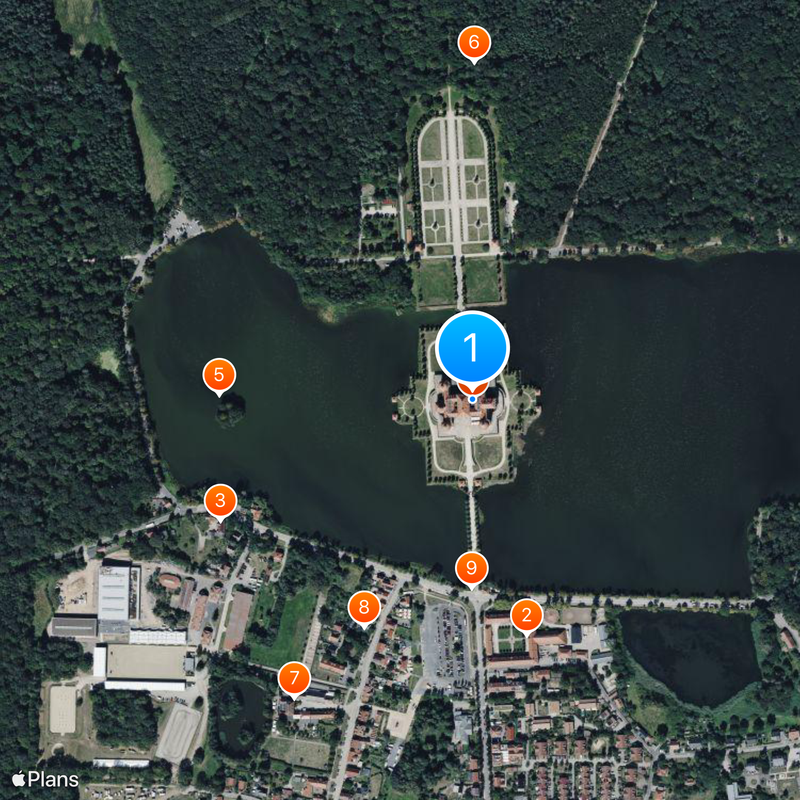Select the pin numbered 9
The image size is (800, 800).
(472, 568)
